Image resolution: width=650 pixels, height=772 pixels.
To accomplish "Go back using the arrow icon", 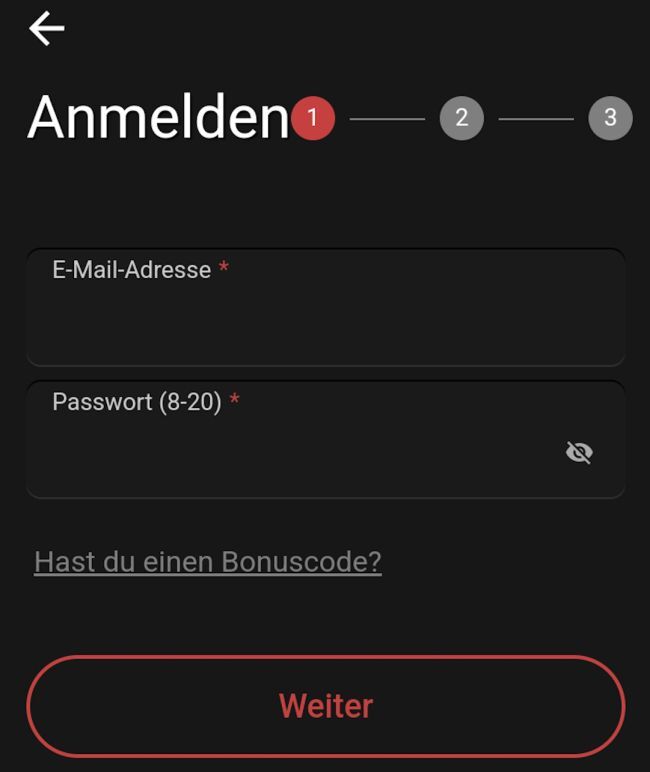I will 46,28.
